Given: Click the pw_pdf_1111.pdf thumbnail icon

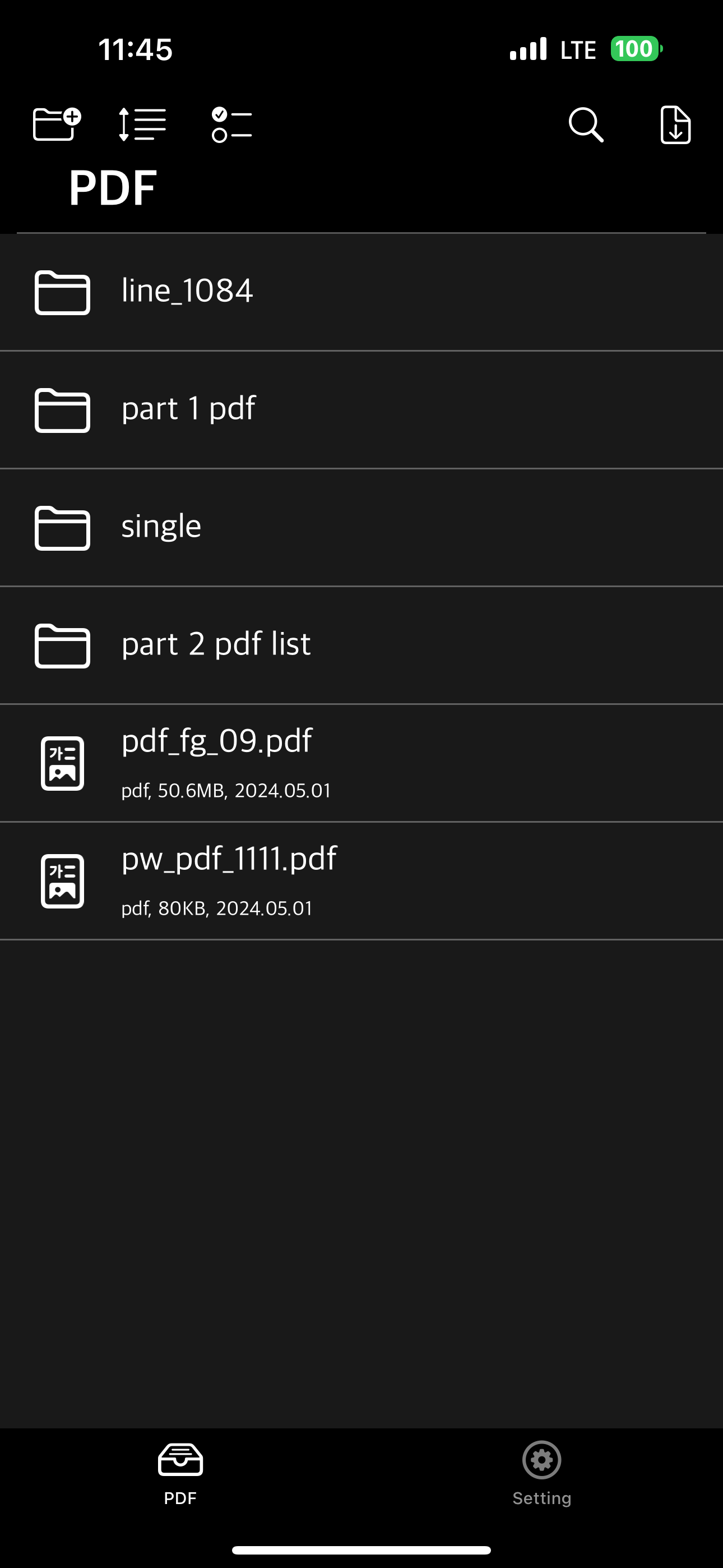Looking at the screenshot, I should [x=63, y=881].
